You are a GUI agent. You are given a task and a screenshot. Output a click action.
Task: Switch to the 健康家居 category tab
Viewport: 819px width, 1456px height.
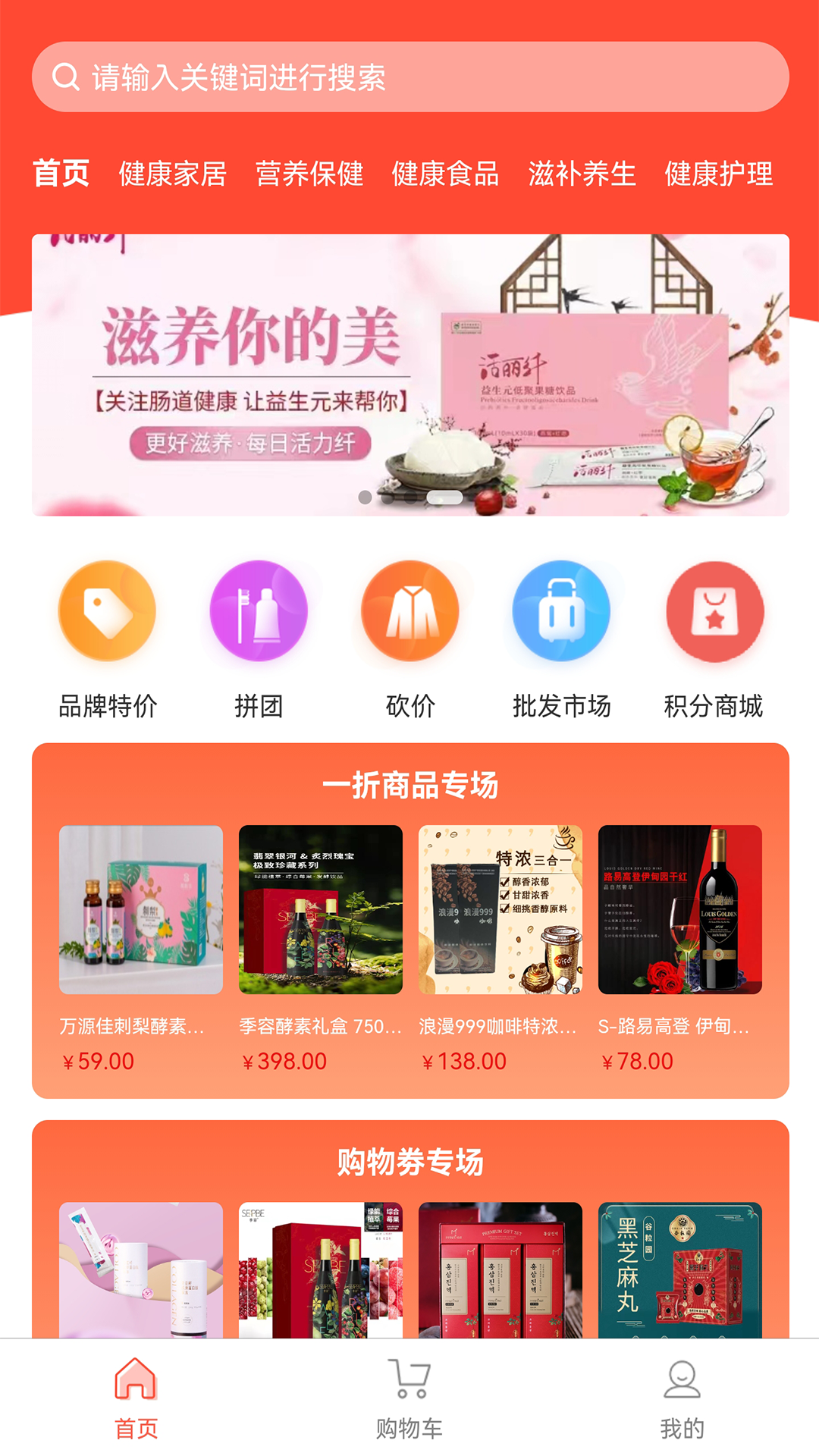[x=173, y=174]
